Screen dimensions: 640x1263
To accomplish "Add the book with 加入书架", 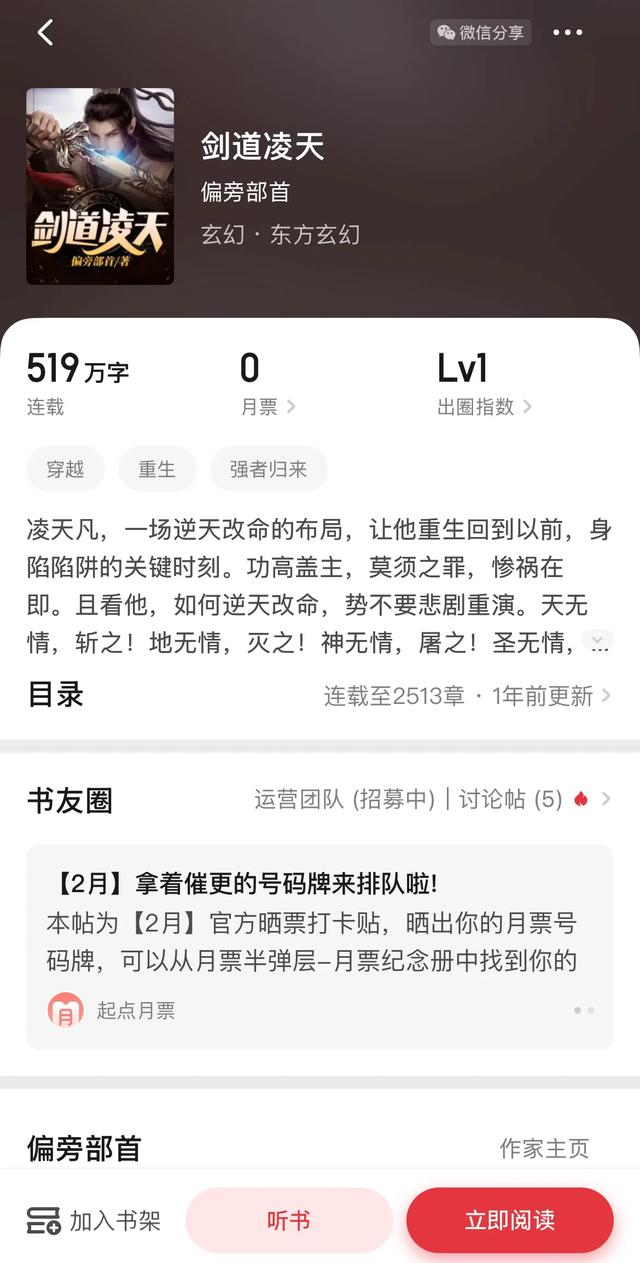I will pos(94,1220).
